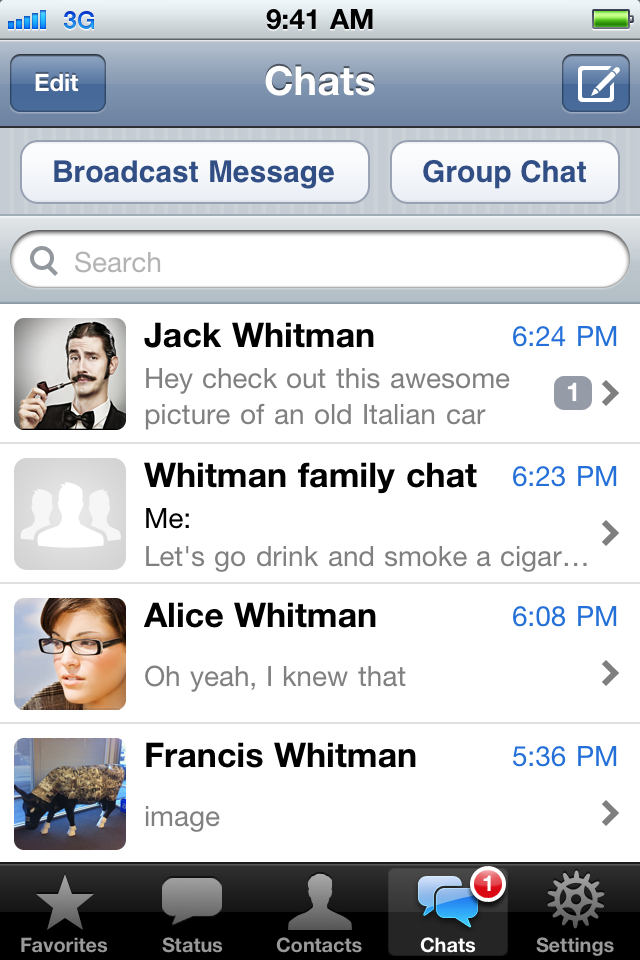Open the Whitman family chat
The height and width of the screenshot is (960, 640).
tap(330, 514)
